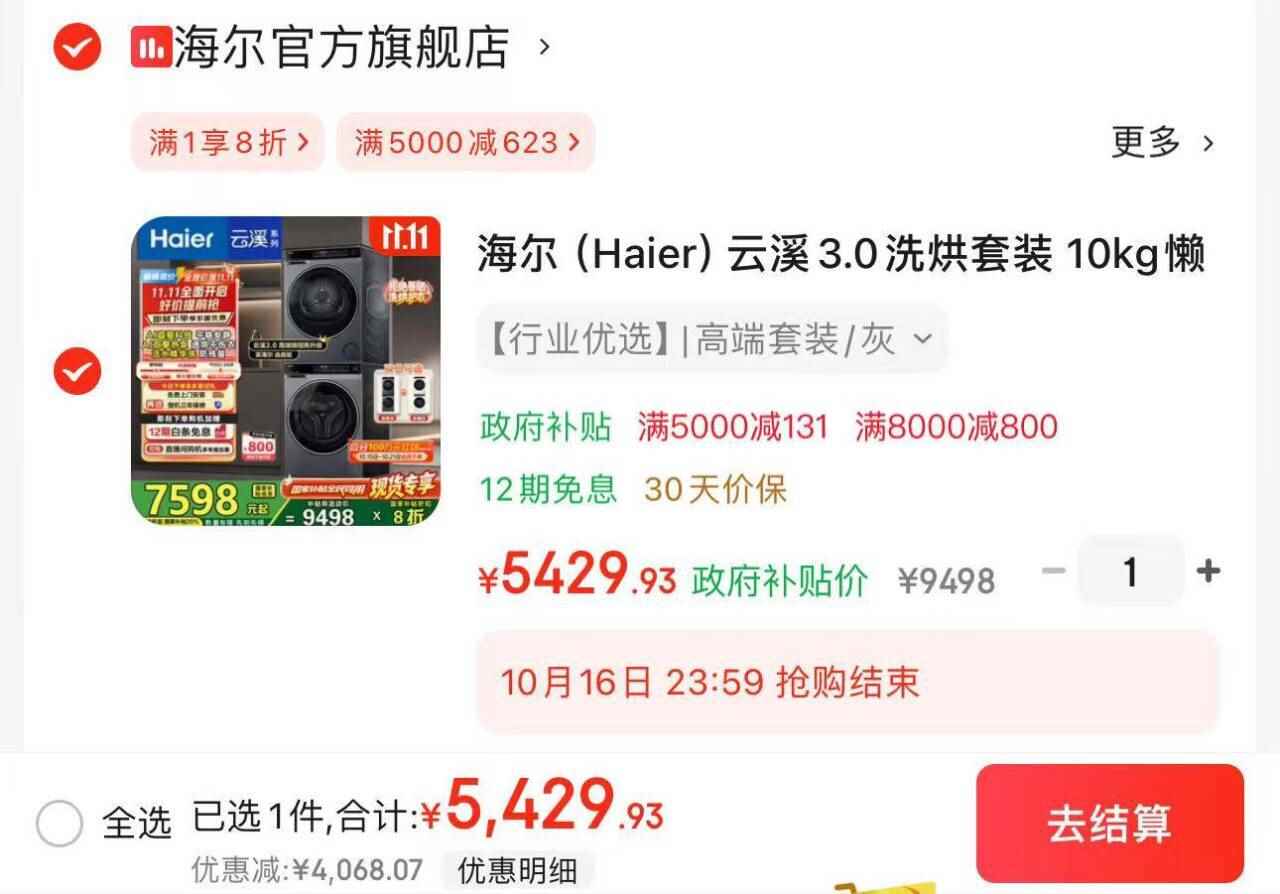Screen dimensions: 1280x894
Task: Open the 满1享8折 coupon chip
Action: (227, 142)
